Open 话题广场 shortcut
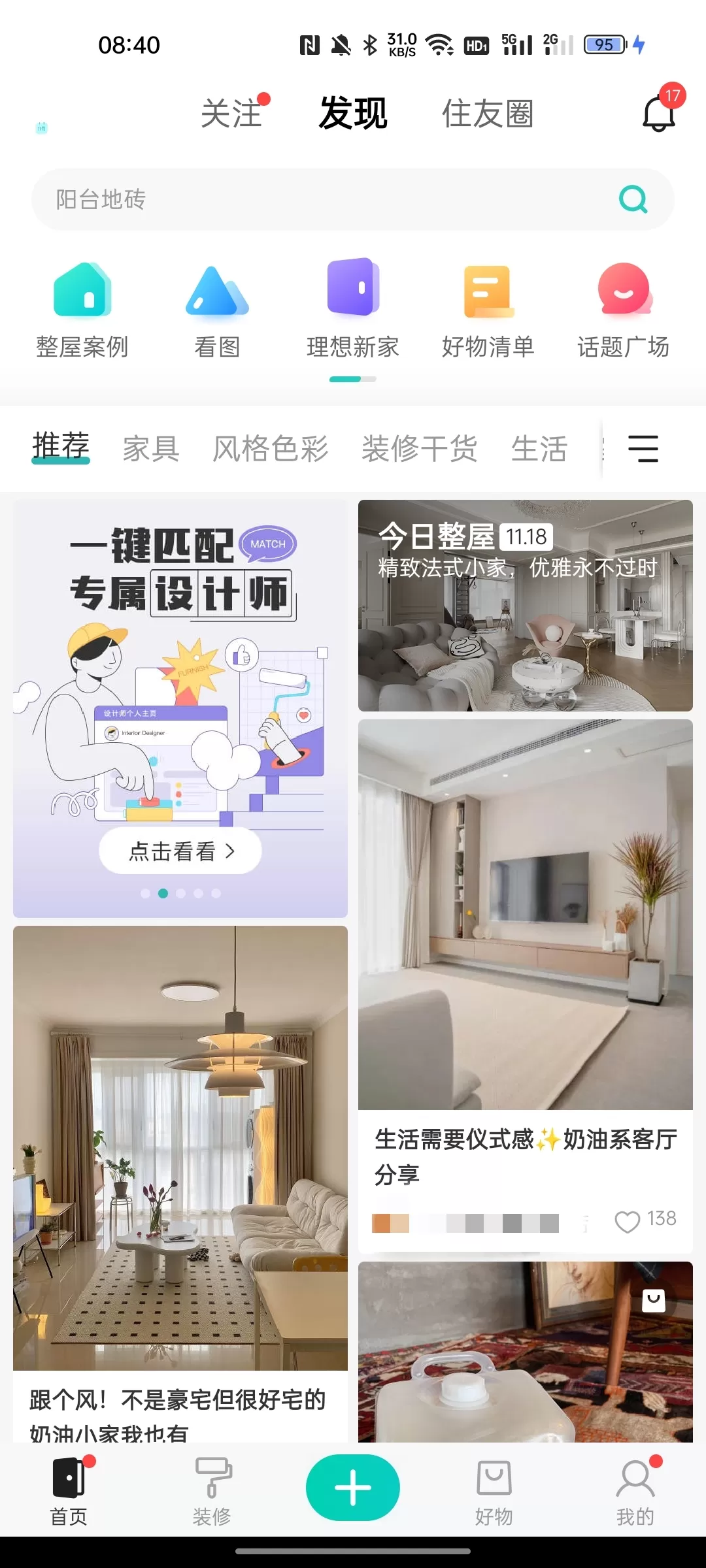The image size is (706, 1568). [x=624, y=310]
